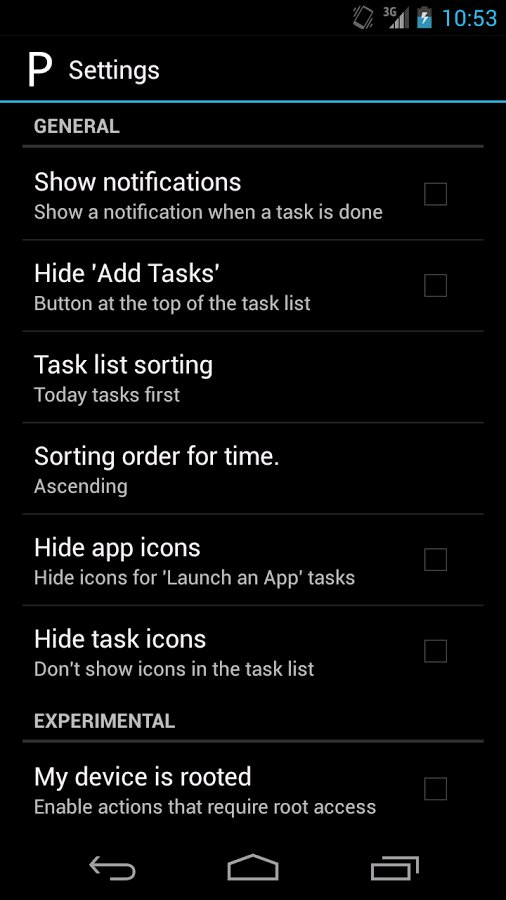Go back using the system back button

pos(112,867)
